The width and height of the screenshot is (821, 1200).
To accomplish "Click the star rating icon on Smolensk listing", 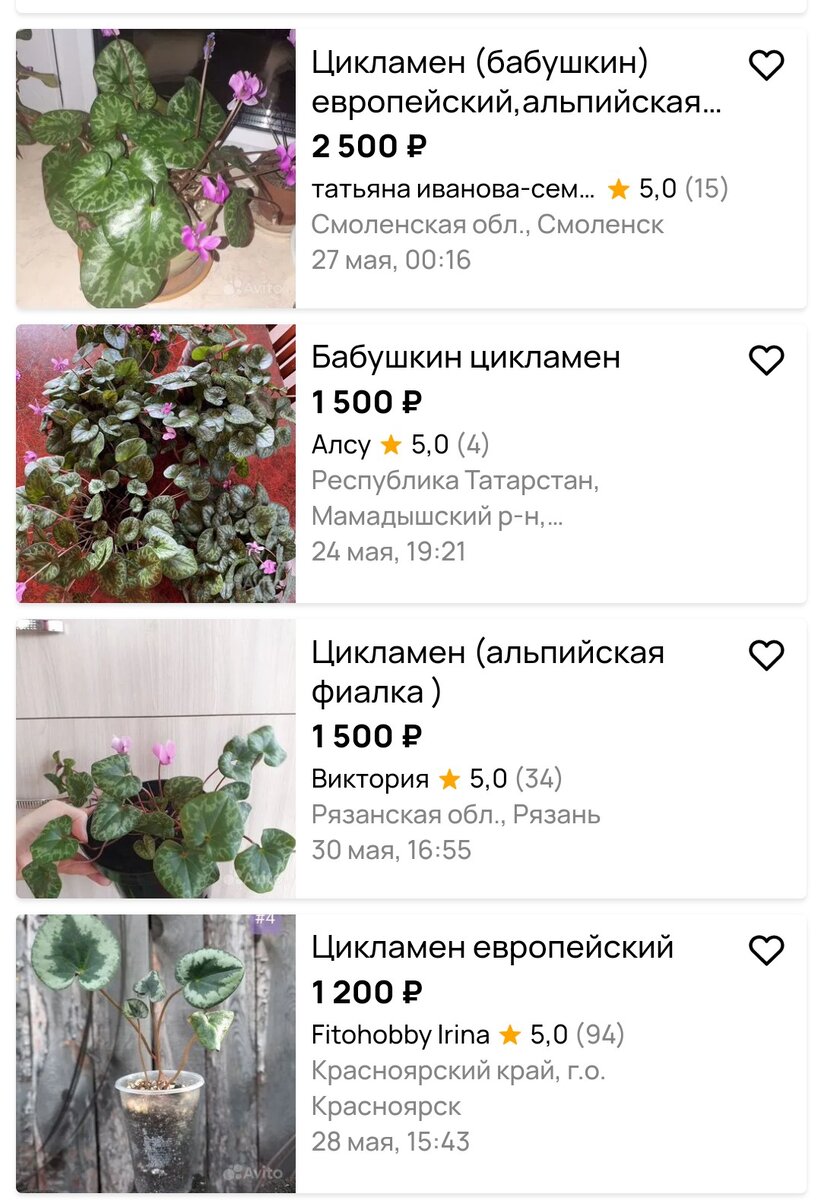I will pyautogui.click(x=617, y=186).
